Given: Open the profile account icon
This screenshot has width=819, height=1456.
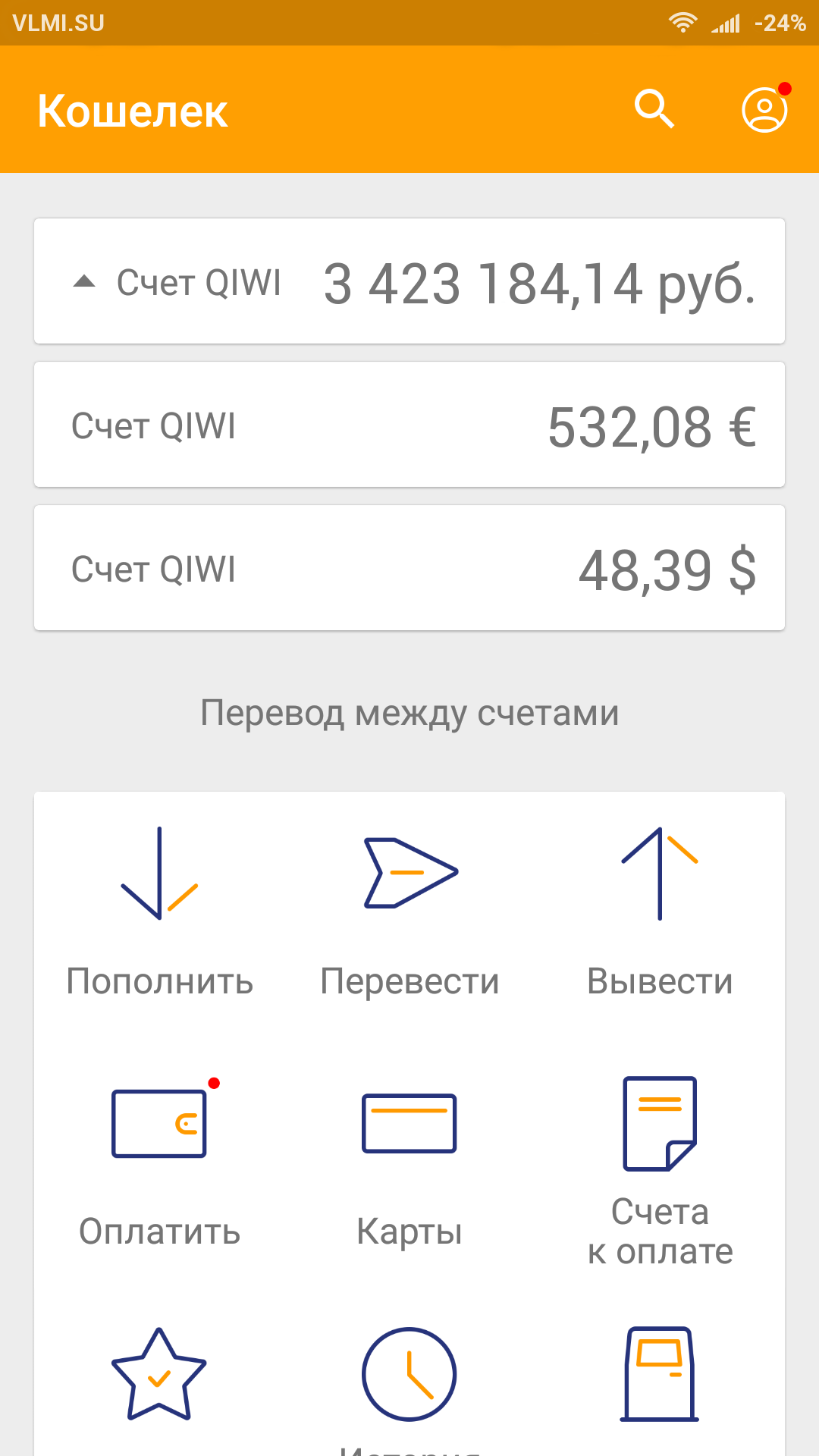Looking at the screenshot, I should tap(764, 110).
